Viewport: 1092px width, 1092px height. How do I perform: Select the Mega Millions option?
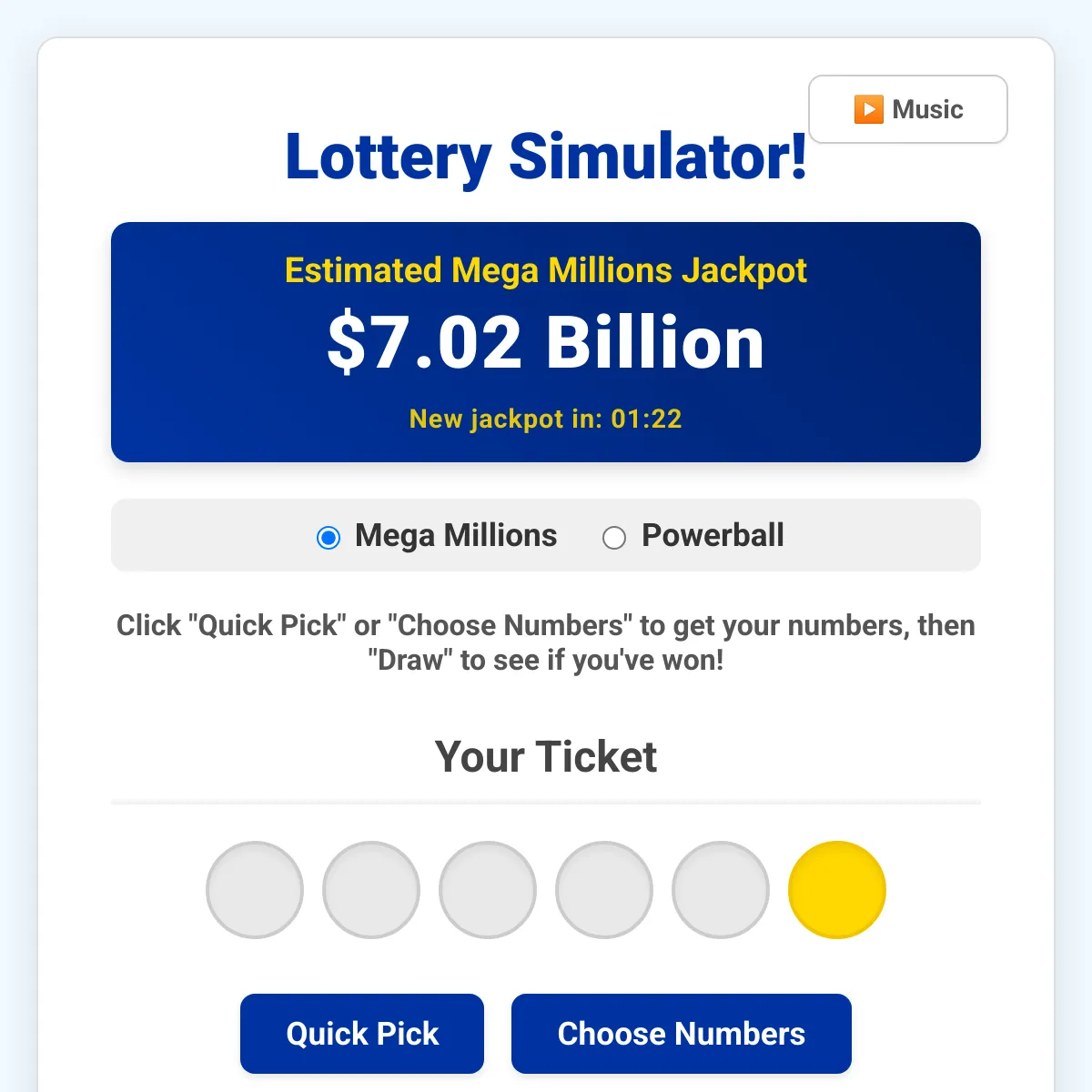point(329,538)
